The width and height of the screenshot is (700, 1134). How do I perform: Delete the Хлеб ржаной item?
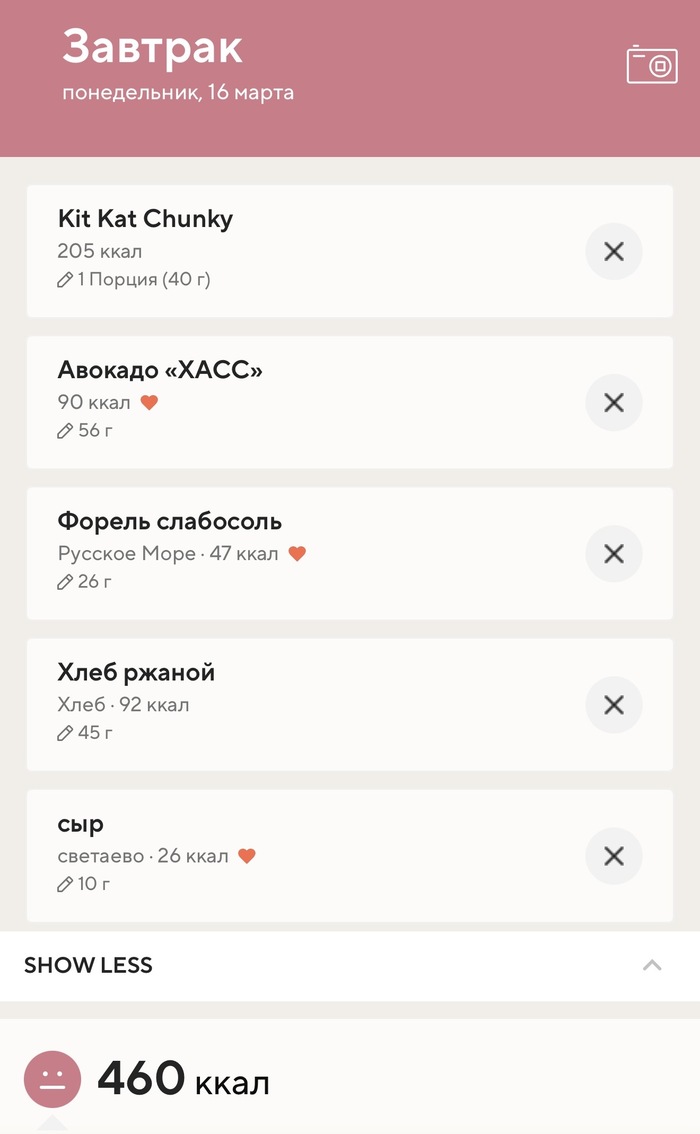(x=614, y=705)
